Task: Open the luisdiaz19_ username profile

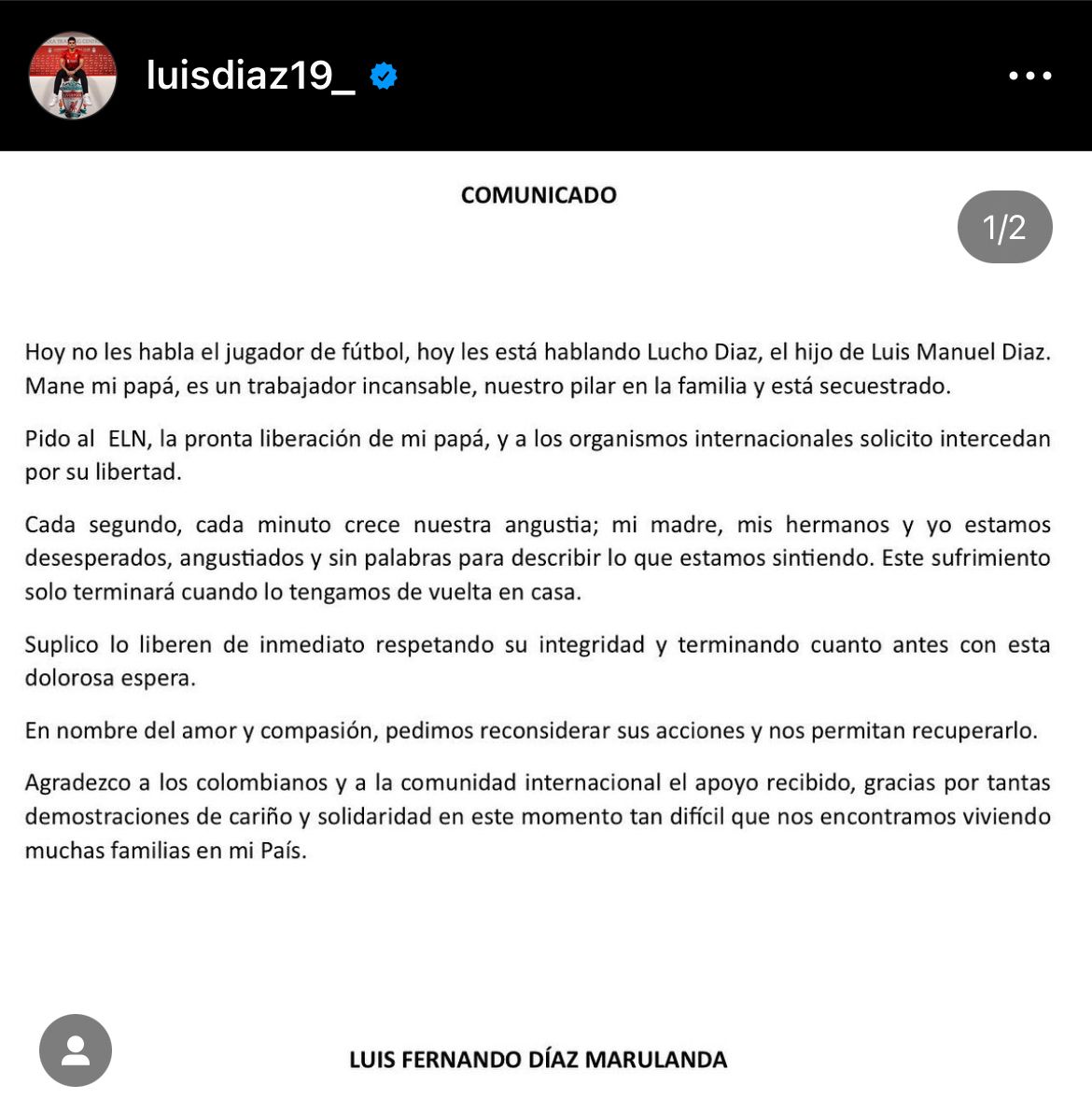Action: tap(250, 76)
